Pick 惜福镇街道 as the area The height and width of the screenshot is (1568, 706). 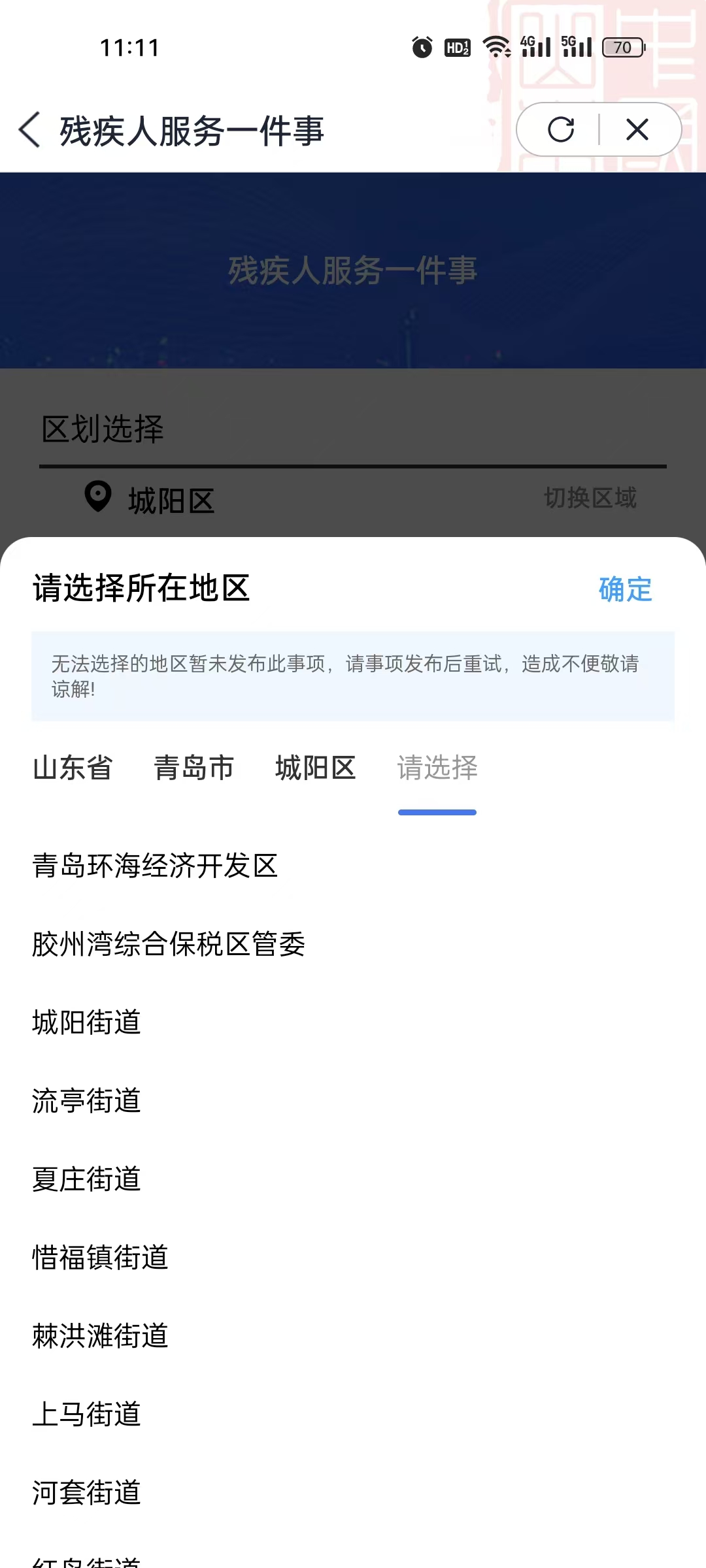[101, 1258]
